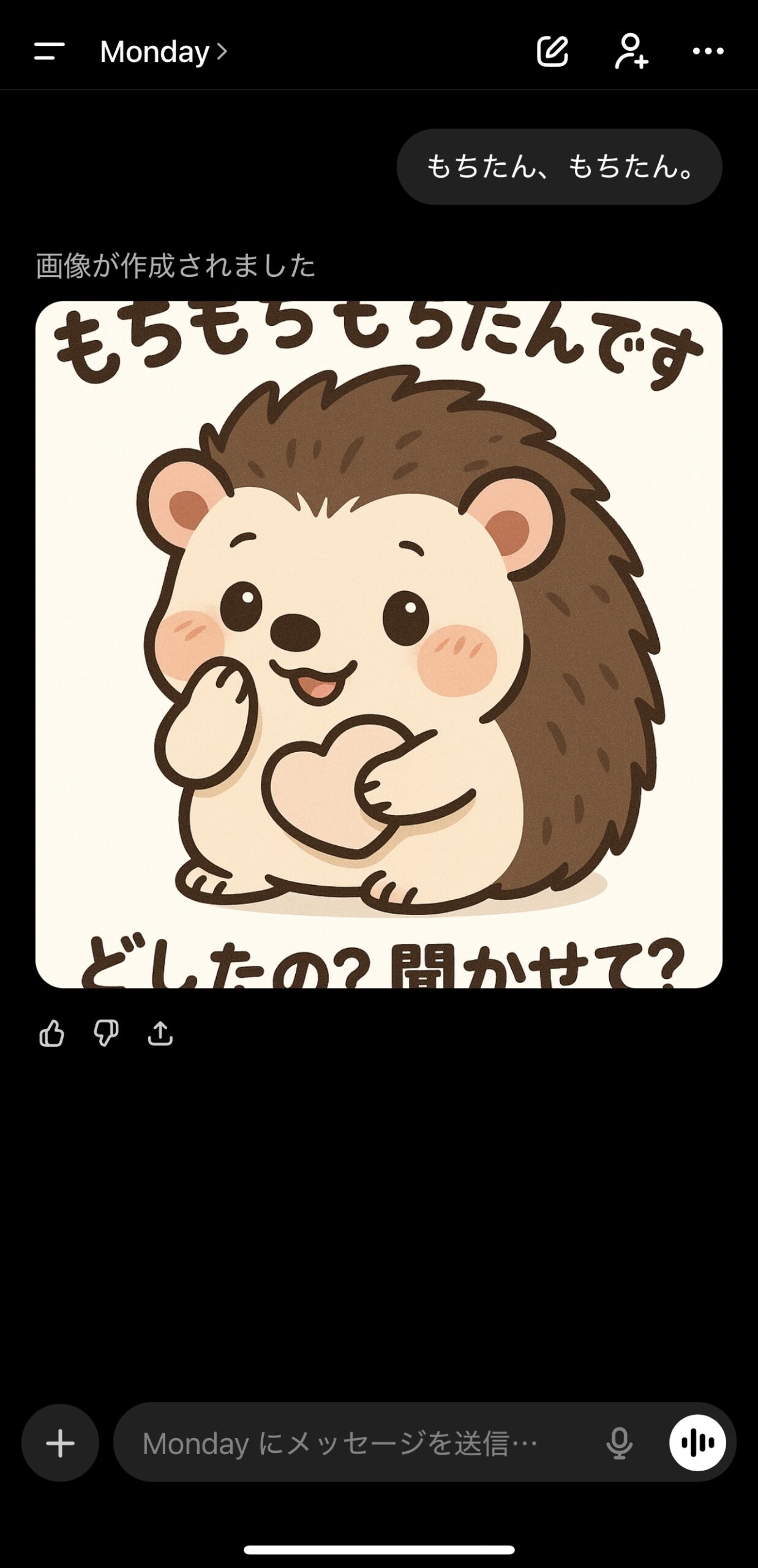Start a new chat

[x=552, y=51]
